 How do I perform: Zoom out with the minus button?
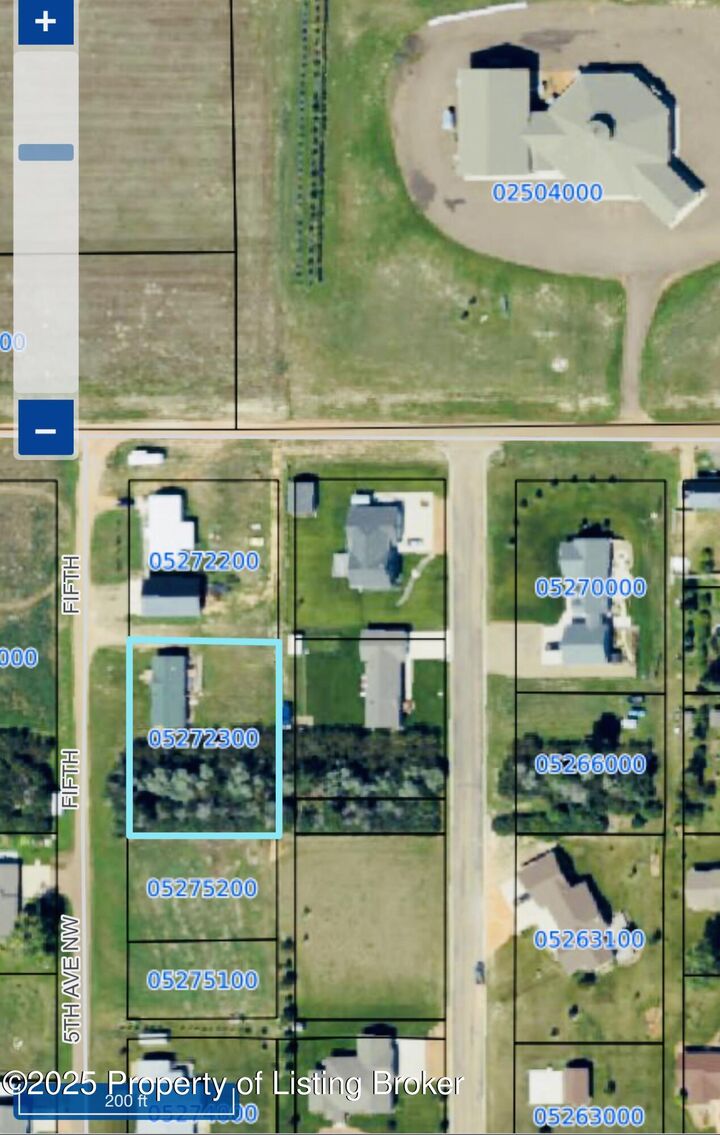tap(45, 430)
